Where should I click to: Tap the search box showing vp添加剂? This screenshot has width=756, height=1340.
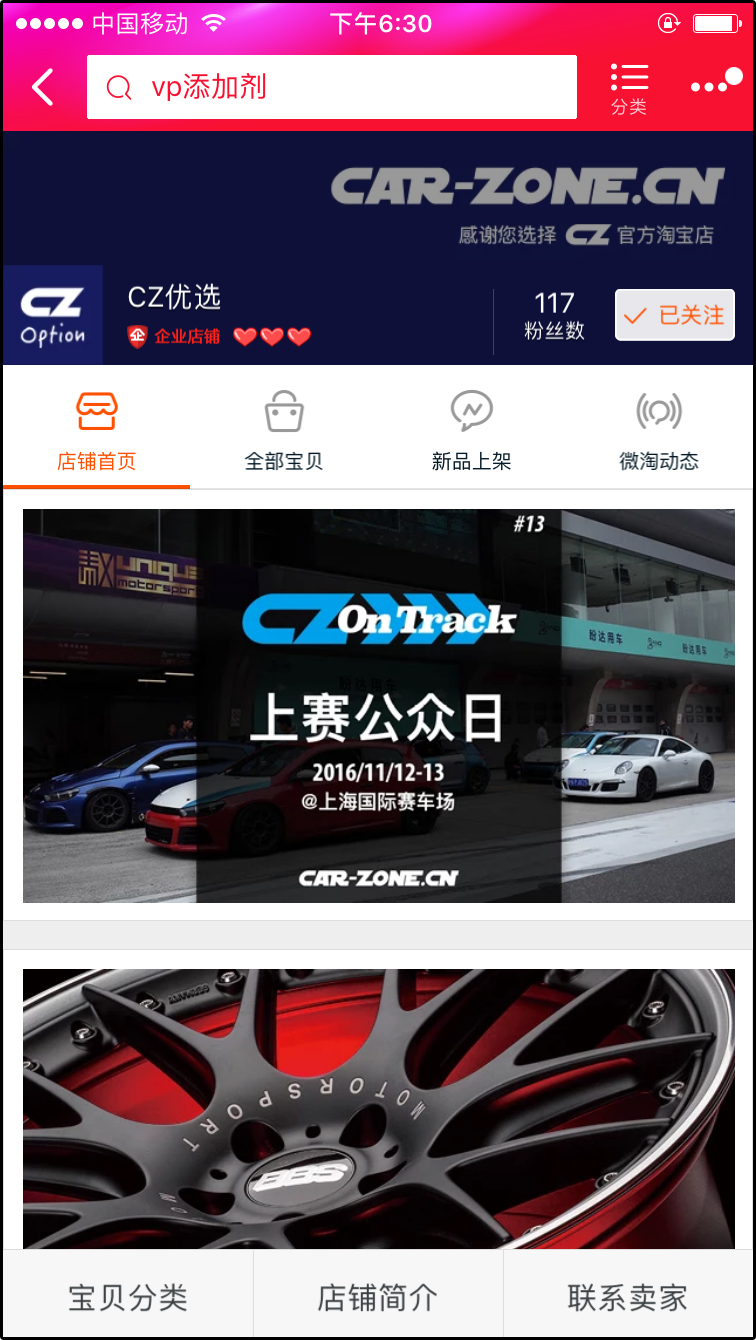point(331,87)
